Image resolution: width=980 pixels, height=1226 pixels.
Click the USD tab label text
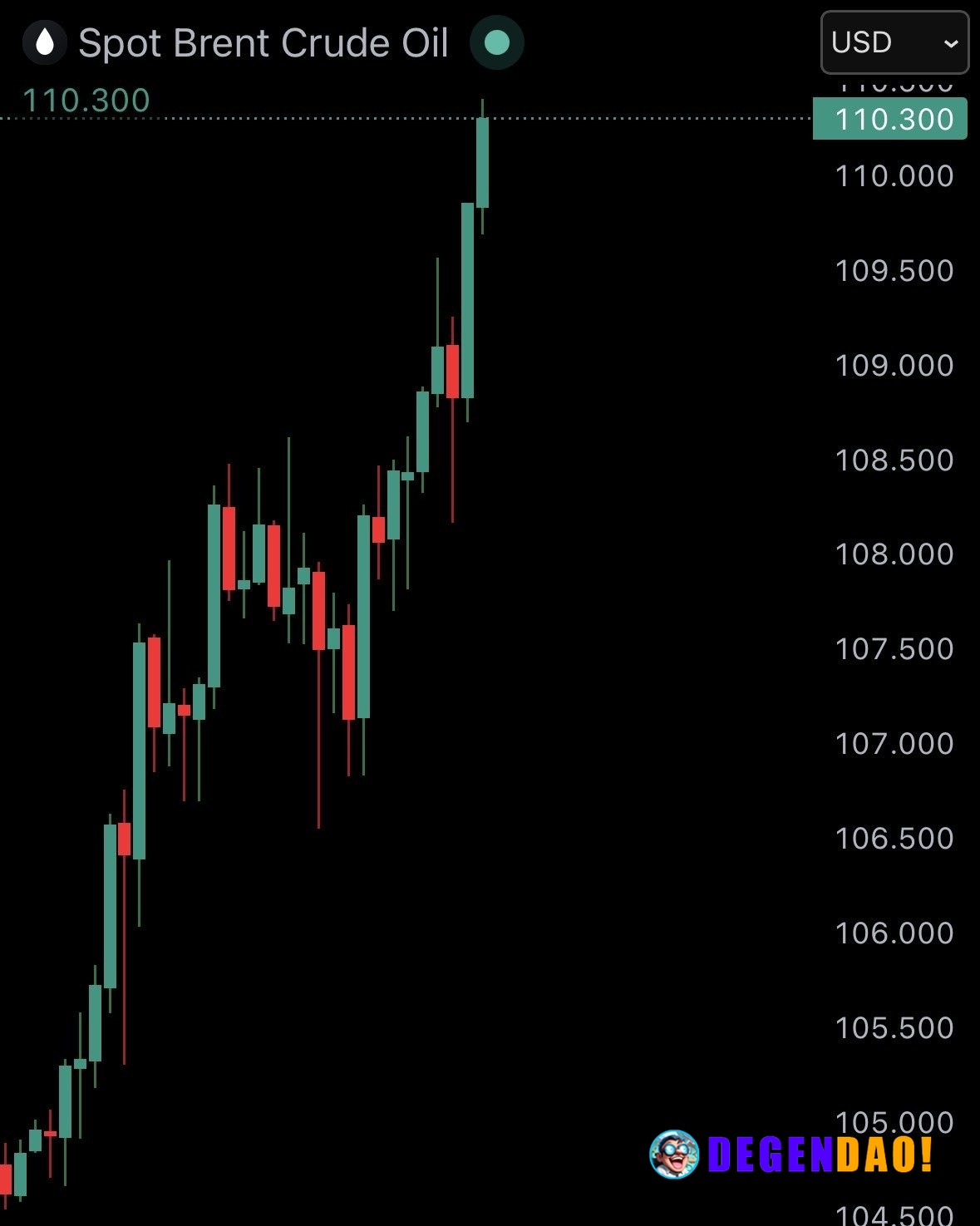(x=864, y=42)
